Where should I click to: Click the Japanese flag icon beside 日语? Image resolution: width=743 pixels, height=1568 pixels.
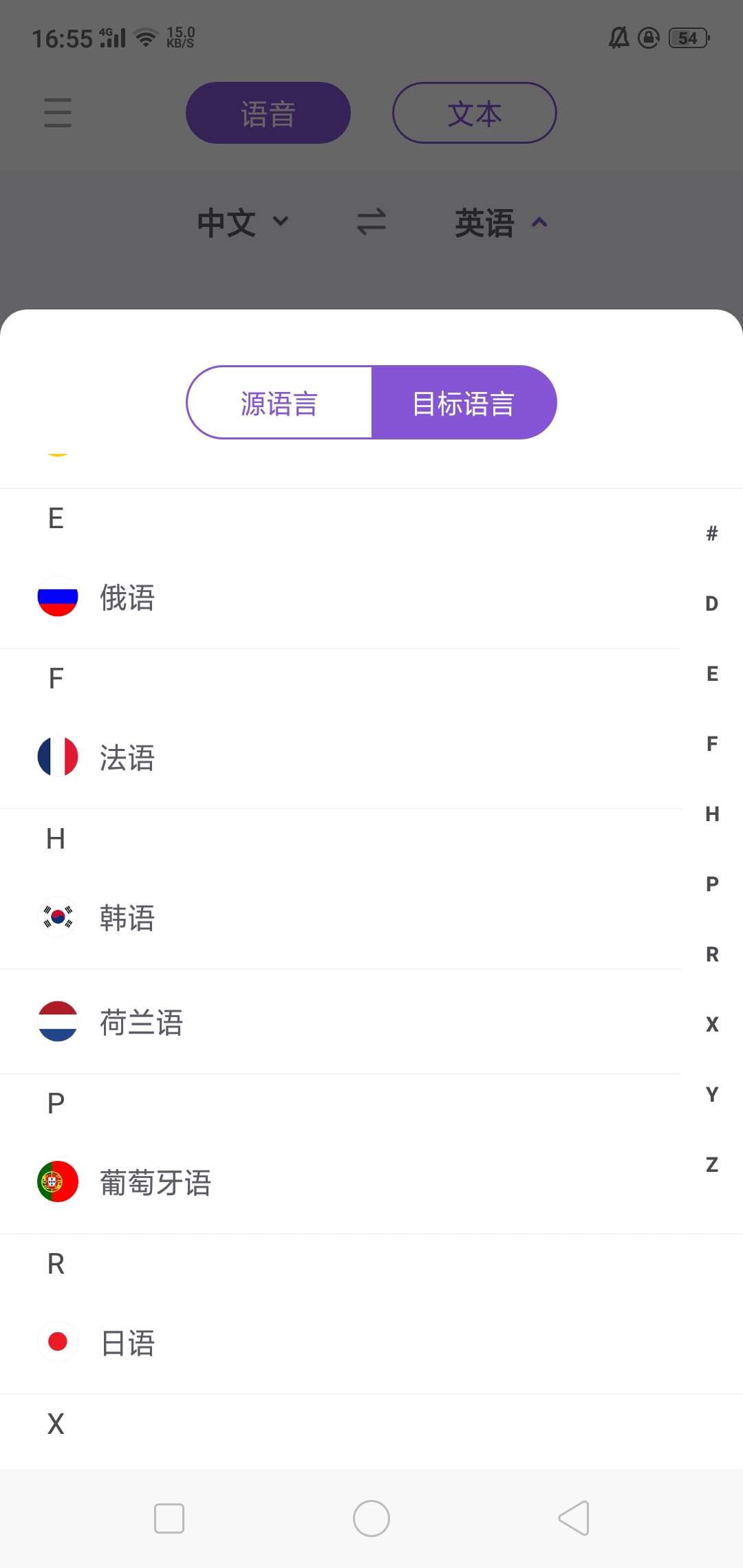click(58, 1342)
